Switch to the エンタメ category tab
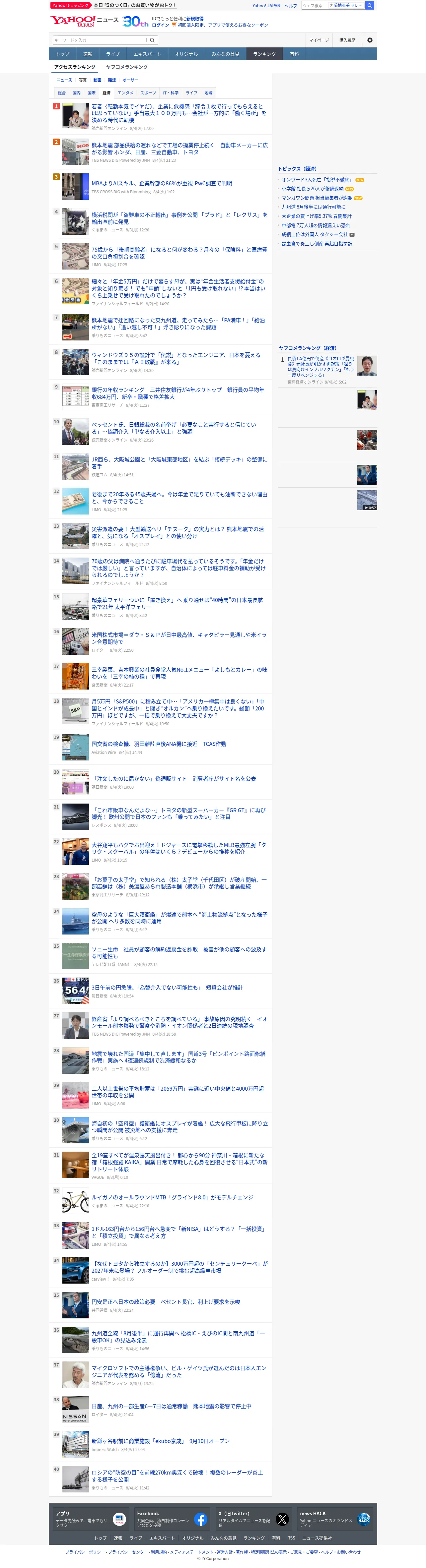The width and height of the screenshot is (426, 1568). (x=125, y=93)
